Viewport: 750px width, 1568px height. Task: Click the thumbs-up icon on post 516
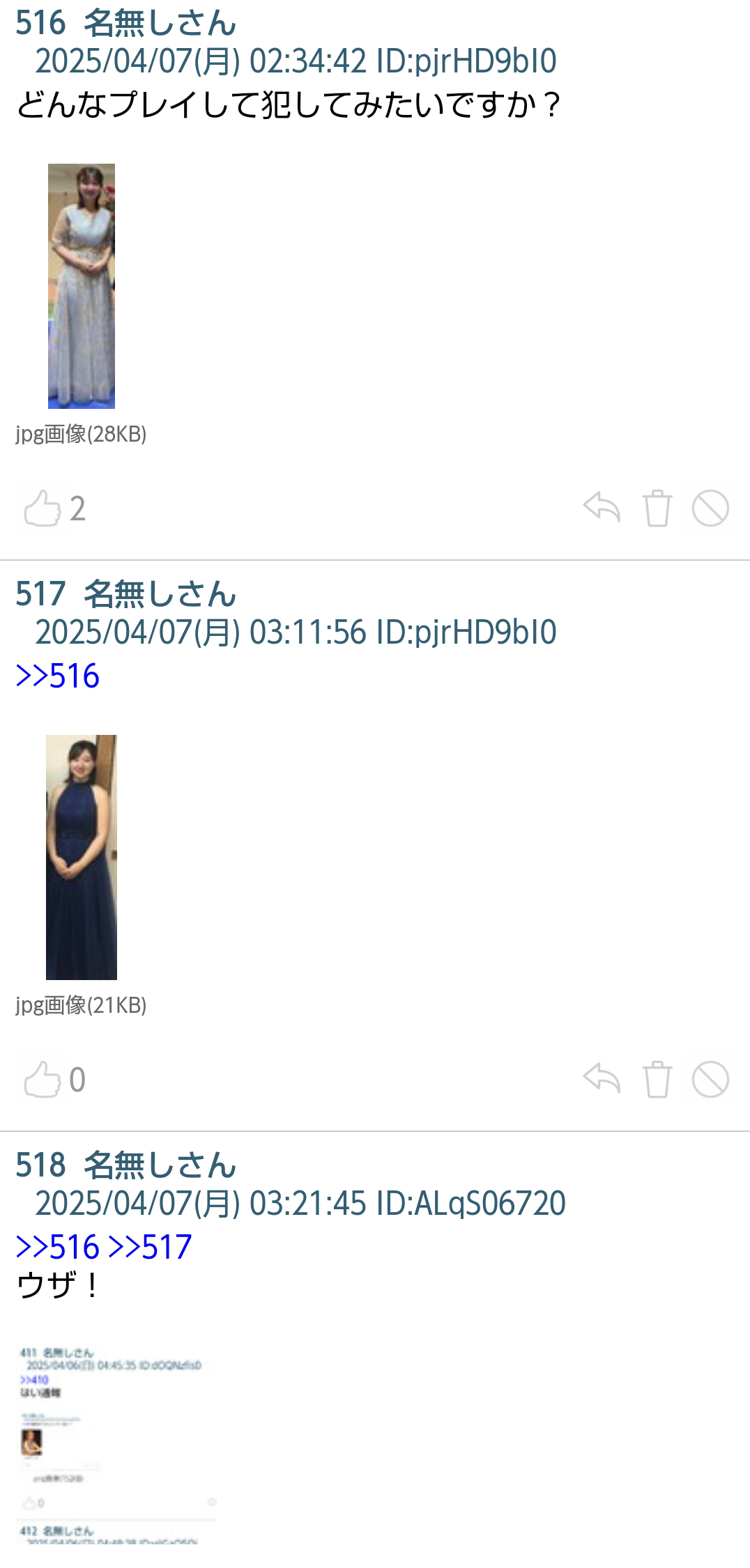(x=43, y=509)
